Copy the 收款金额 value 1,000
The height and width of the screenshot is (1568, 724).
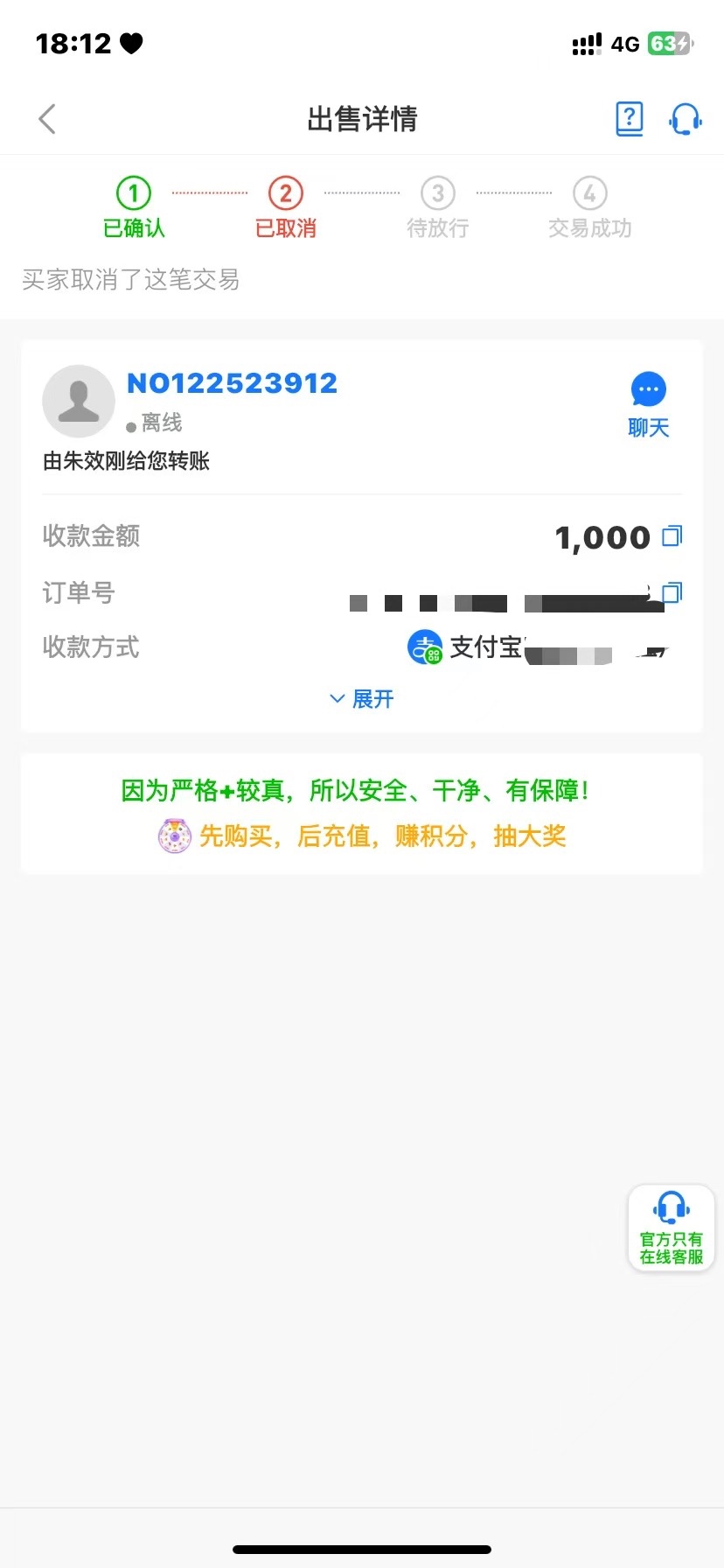[x=672, y=536]
